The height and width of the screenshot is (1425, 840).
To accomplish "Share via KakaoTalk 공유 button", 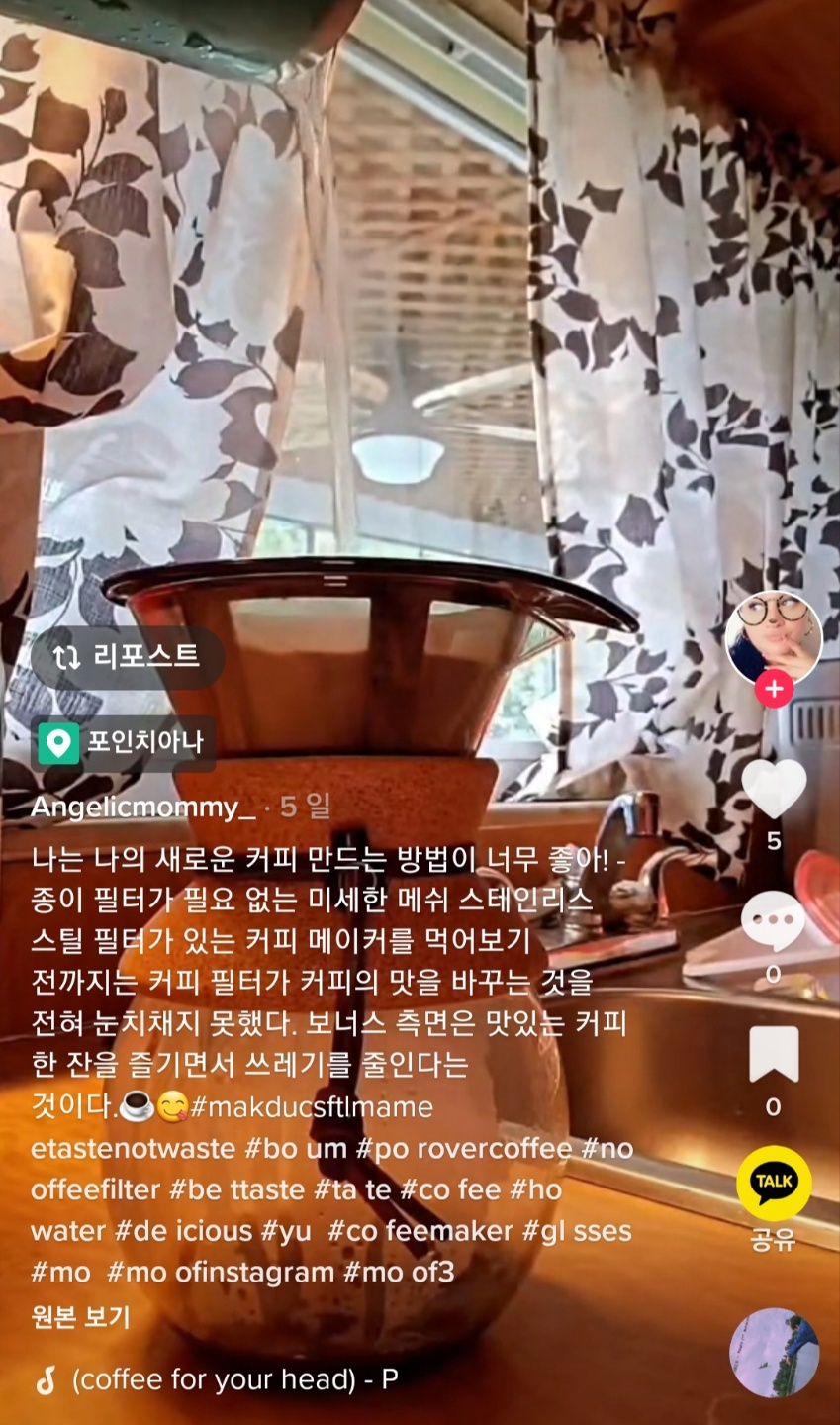I will pyautogui.click(x=773, y=1185).
